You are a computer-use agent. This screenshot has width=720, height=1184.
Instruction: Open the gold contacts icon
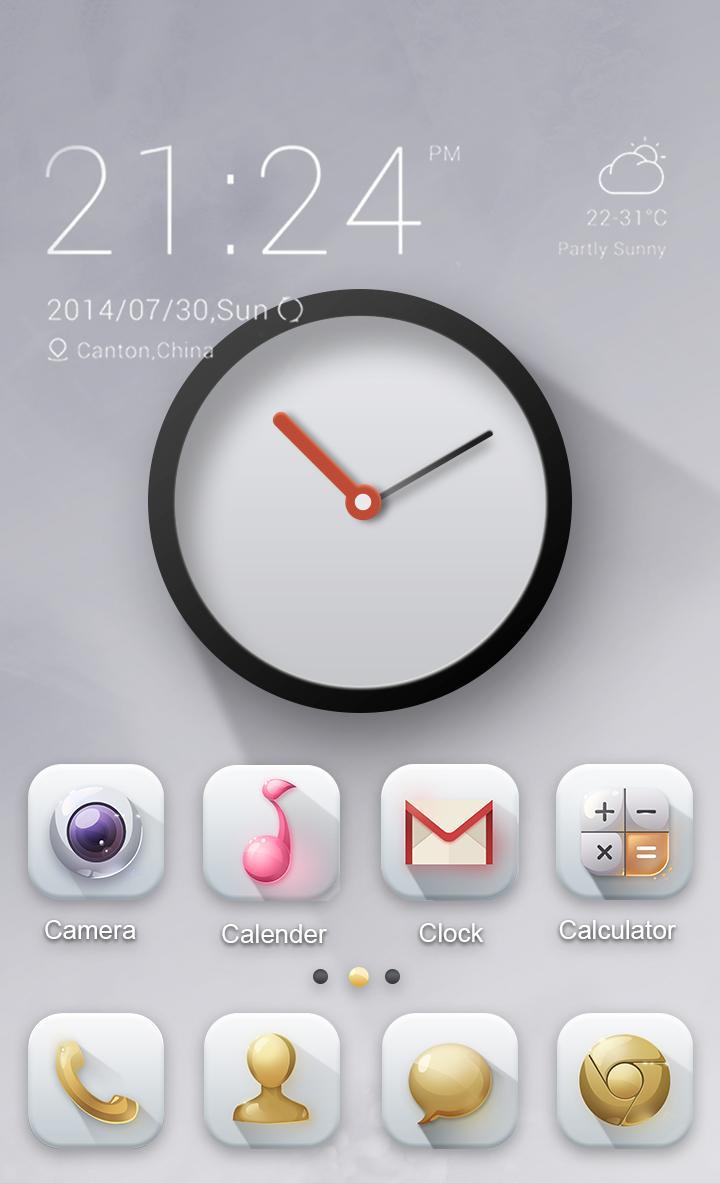pyautogui.click(x=271, y=1080)
